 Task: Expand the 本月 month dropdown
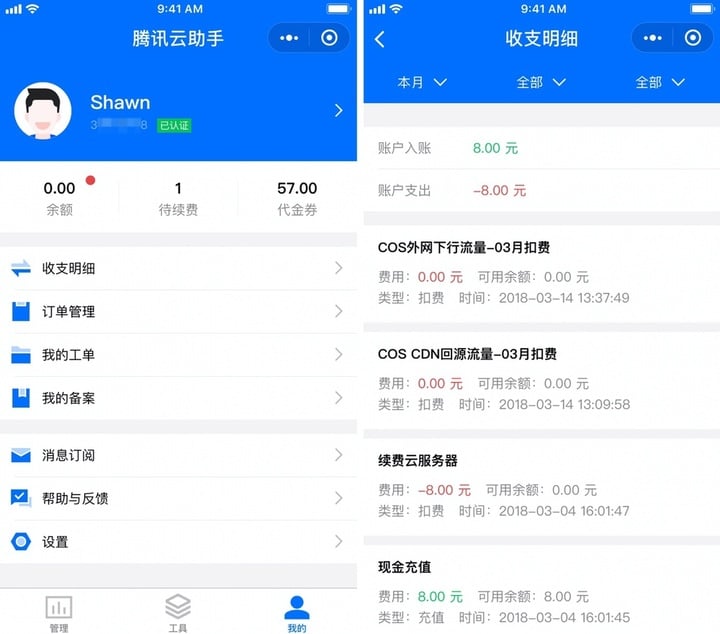coord(422,82)
